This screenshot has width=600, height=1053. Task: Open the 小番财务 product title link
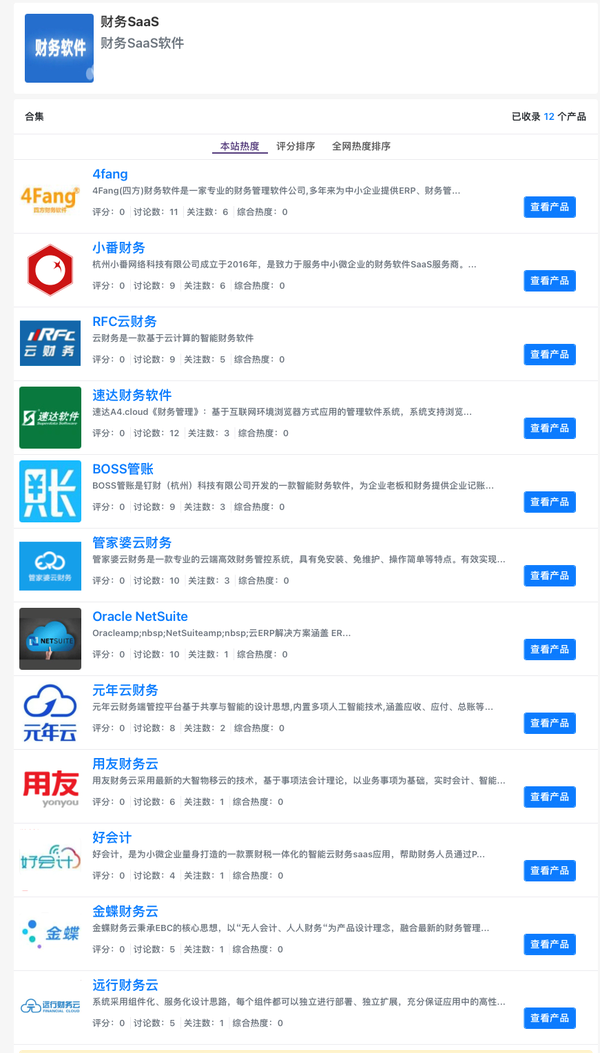[119, 248]
